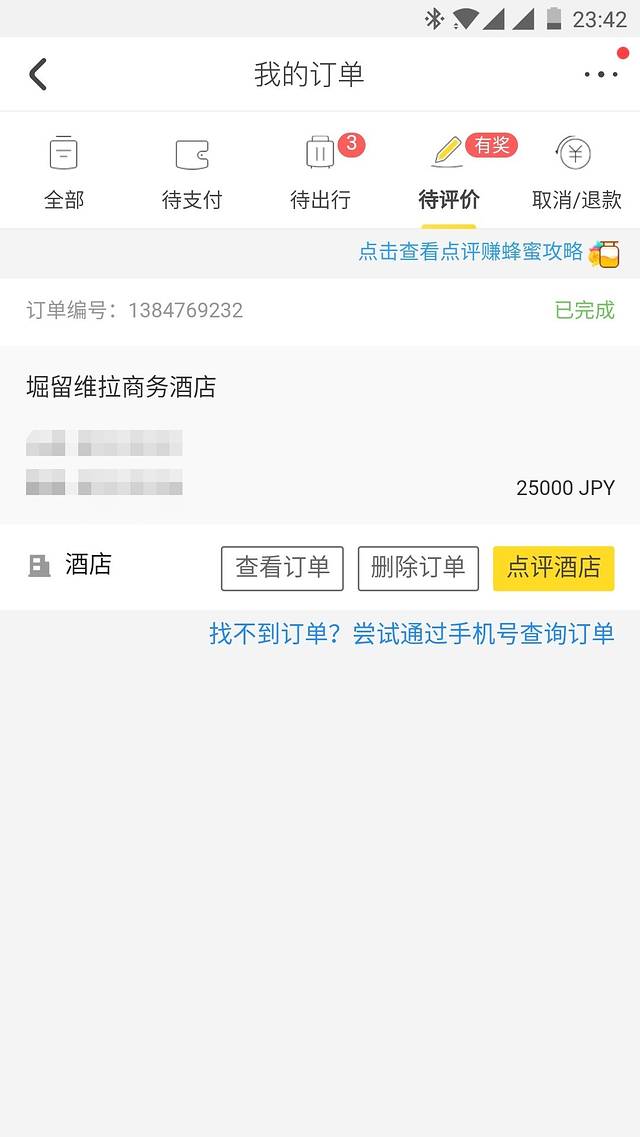Open the three-dot overflow menu

600,74
